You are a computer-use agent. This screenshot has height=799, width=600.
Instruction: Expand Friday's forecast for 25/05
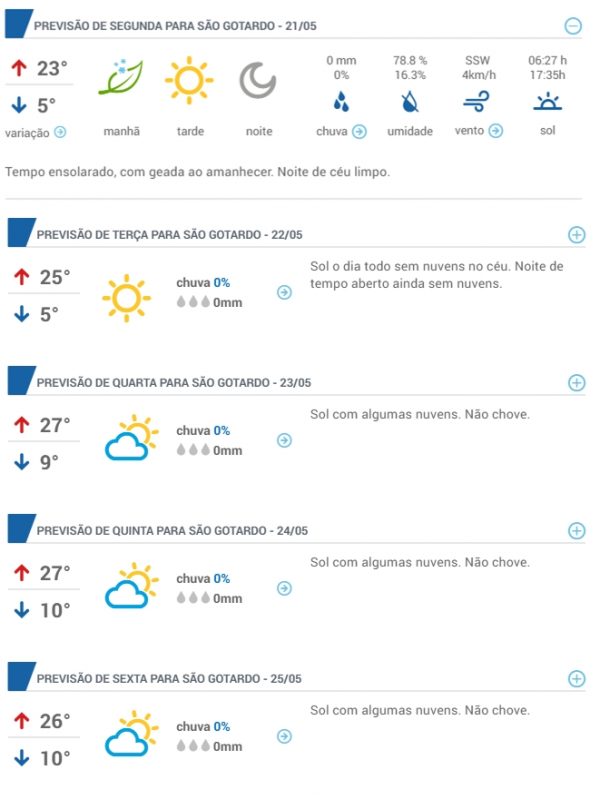click(x=576, y=679)
